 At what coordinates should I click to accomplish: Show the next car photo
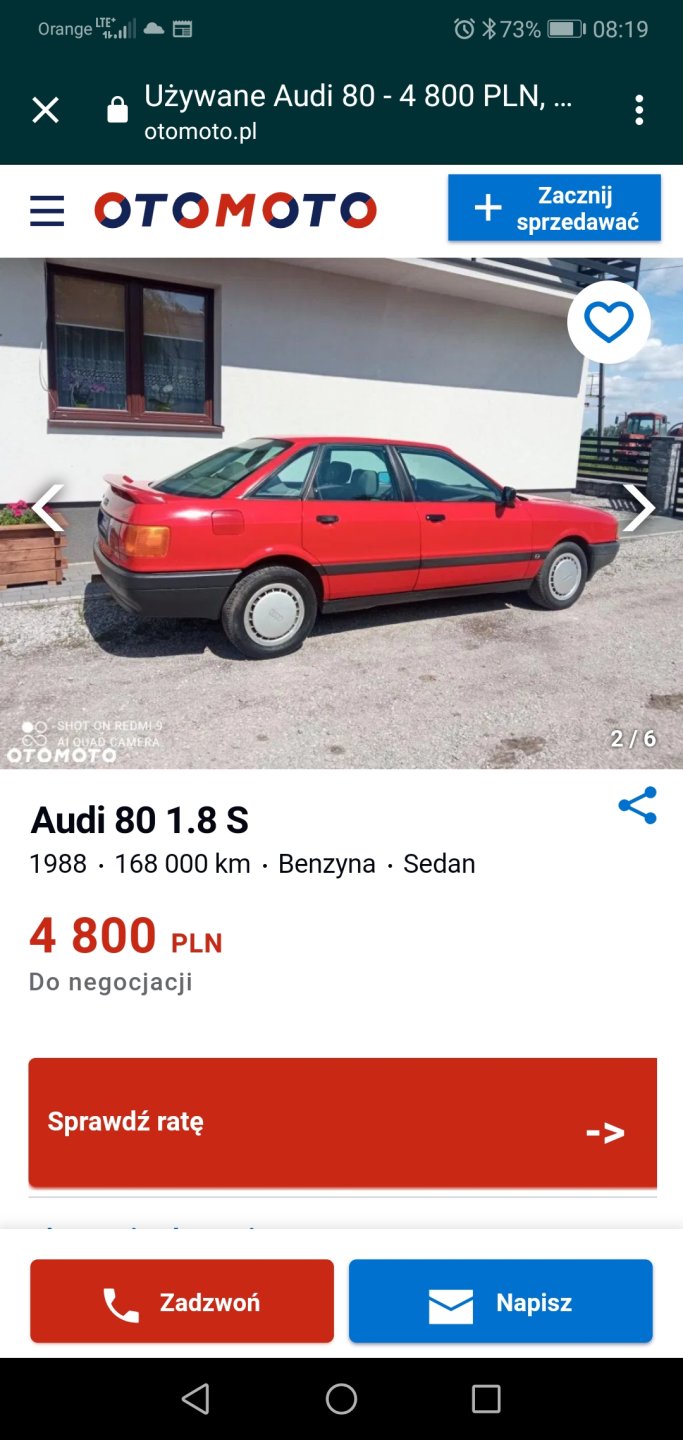click(x=638, y=508)
